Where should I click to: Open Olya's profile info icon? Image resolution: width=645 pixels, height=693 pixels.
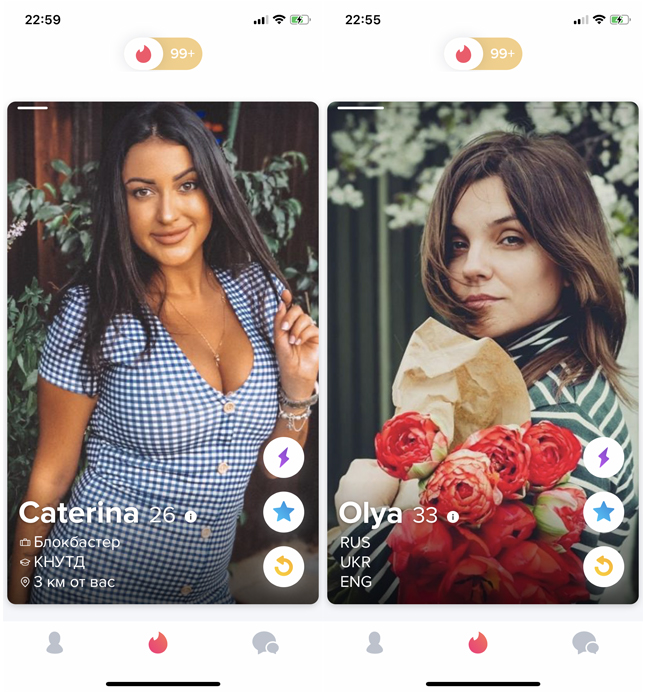[x=453, y=517]
